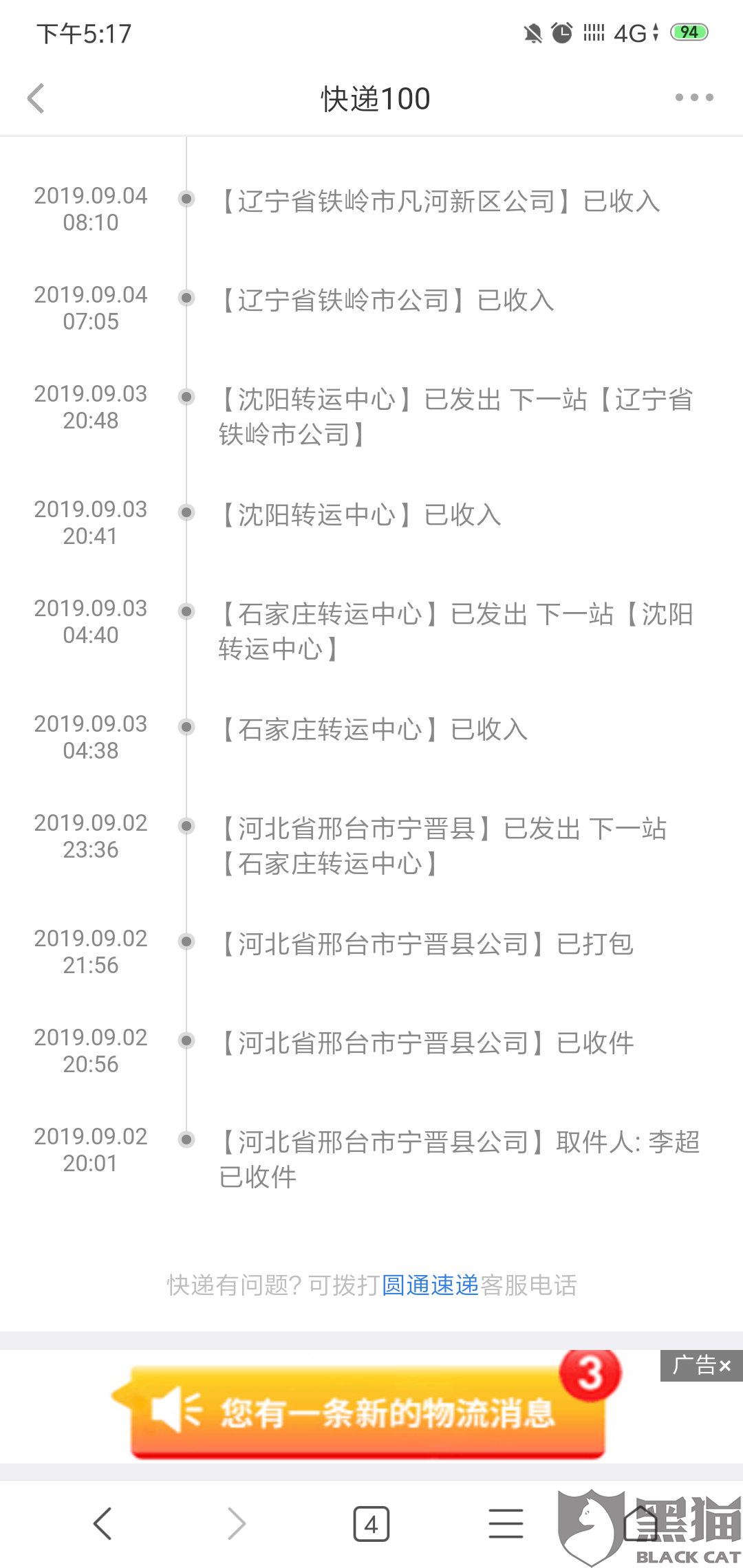Open the three-dot overflow menu

pos(693,98)
